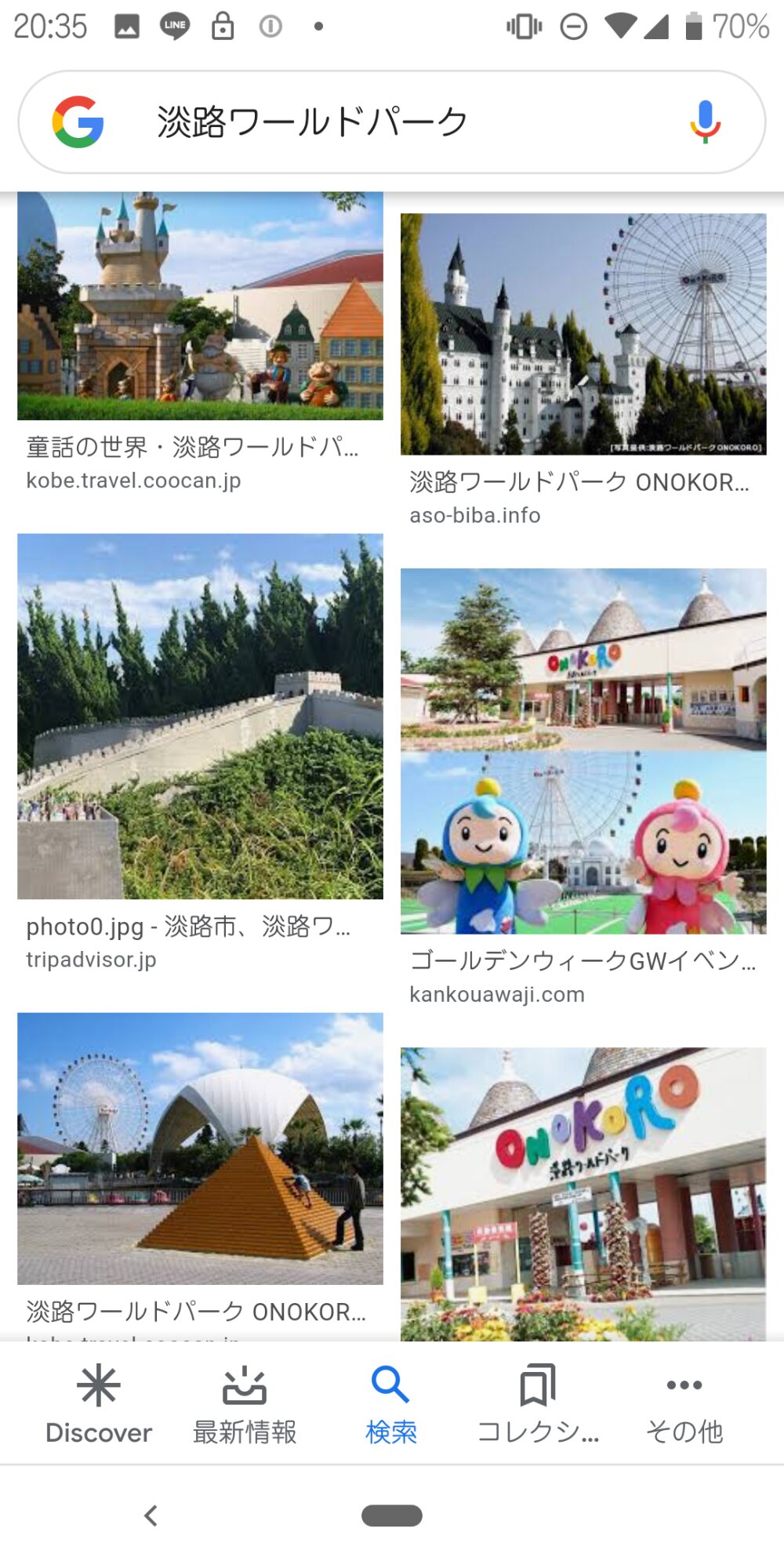Image resolution: width=784 pixels, height=1568 pixels.
Task: Open the photo0.jpg result from tripadvisor.jp
Action: click(x=200, y=716)
